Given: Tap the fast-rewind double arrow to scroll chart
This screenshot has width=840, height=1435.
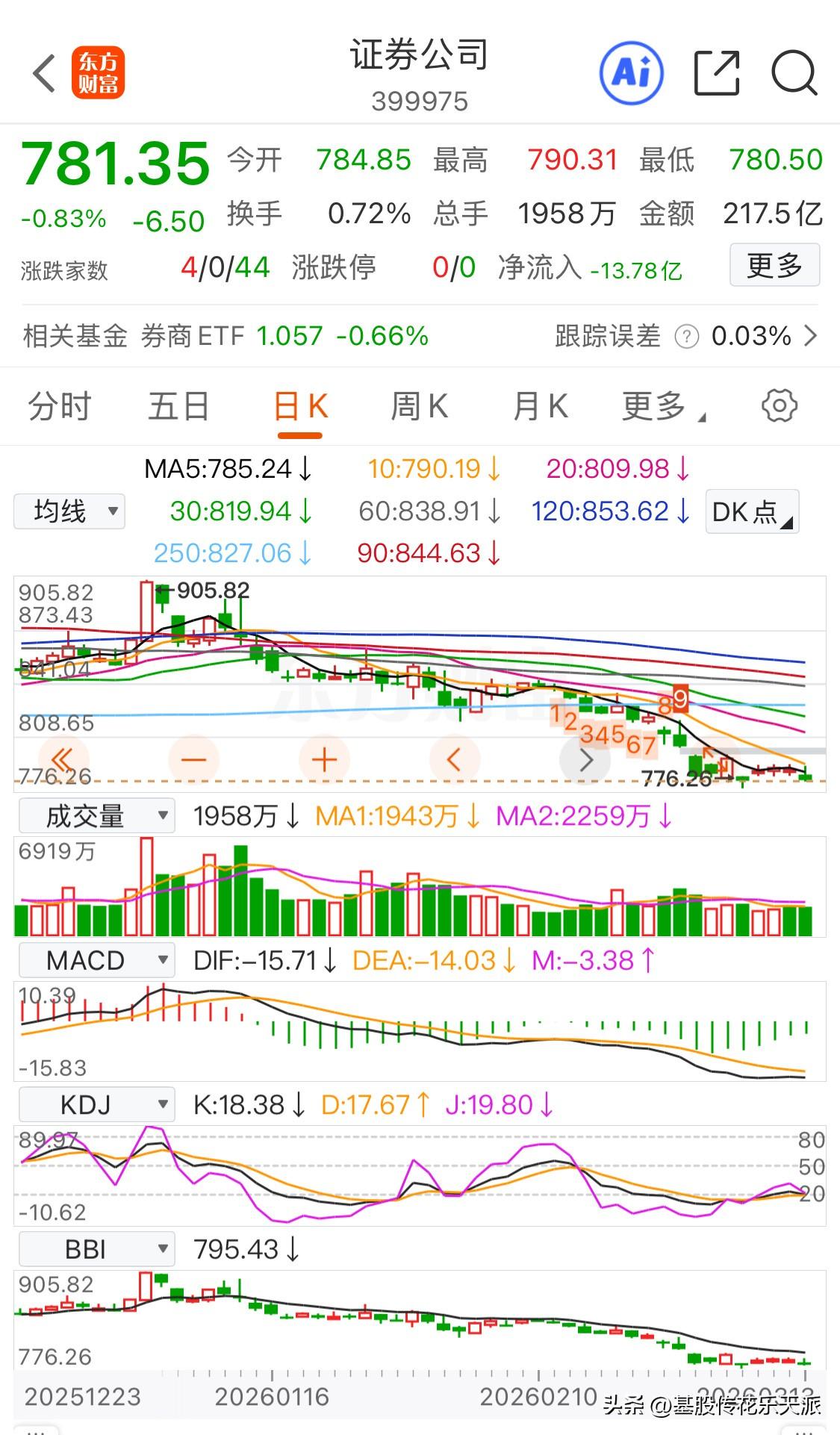Looking at the screenshot, I should (x=63, y=759).
